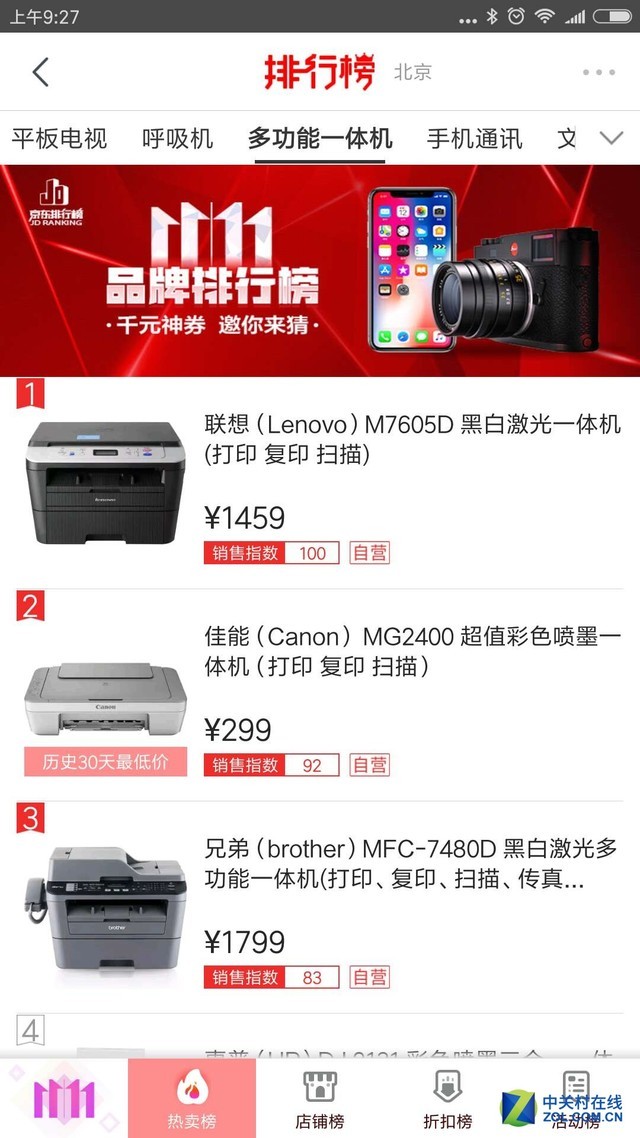Switch to the 店铺榜 bottom tab

320,1098
